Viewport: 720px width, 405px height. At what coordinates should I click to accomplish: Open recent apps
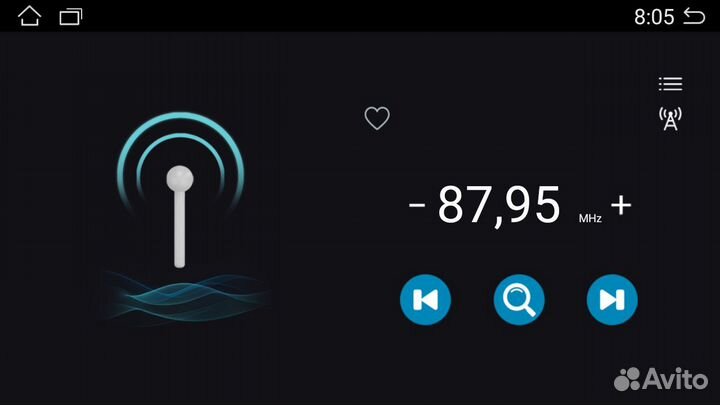coord(71,16)
